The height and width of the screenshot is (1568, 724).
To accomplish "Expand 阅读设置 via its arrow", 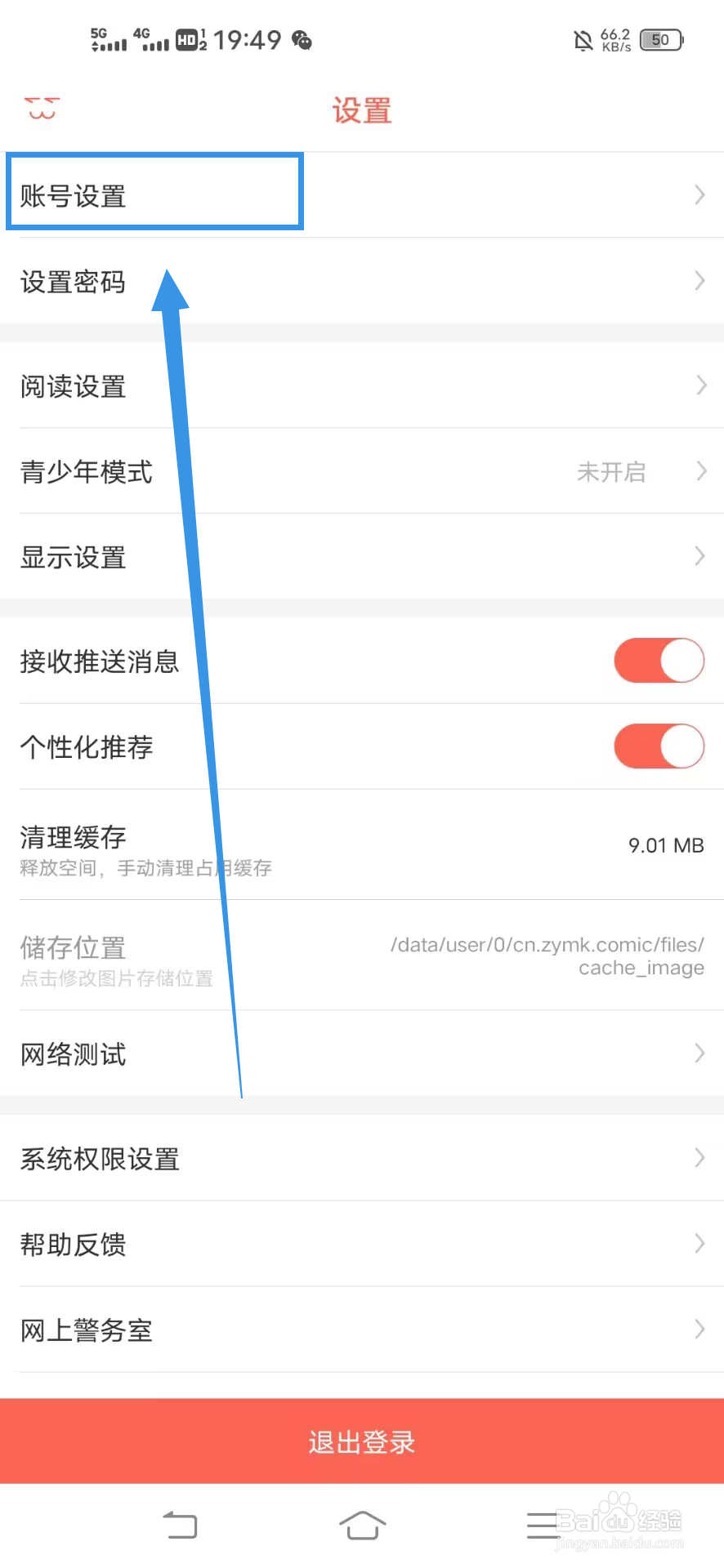I will point(699,385).
